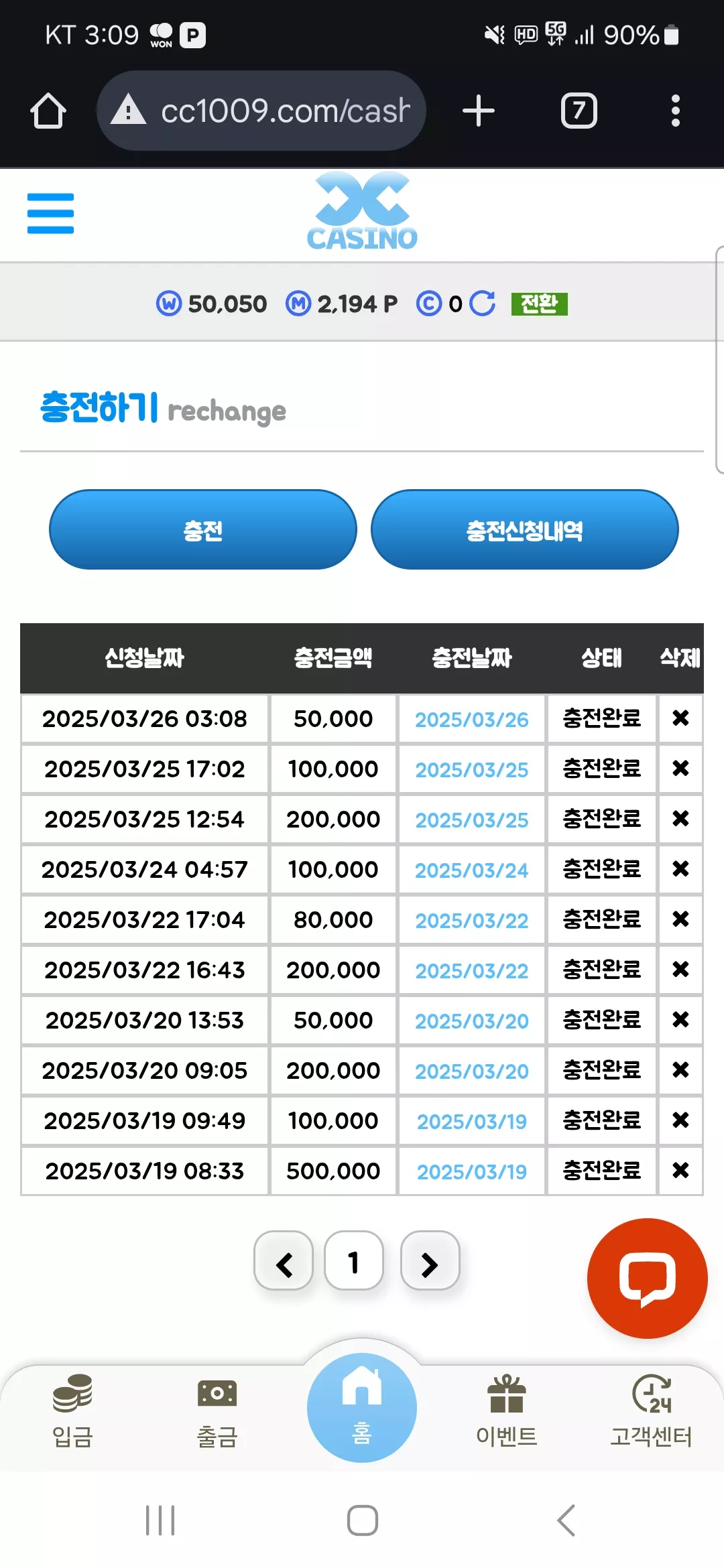The height and width of the screenshot is (1568, 724).
Task: Delete the 2025/03/19 08:33 record
Action: click(x=680, y=1171)
